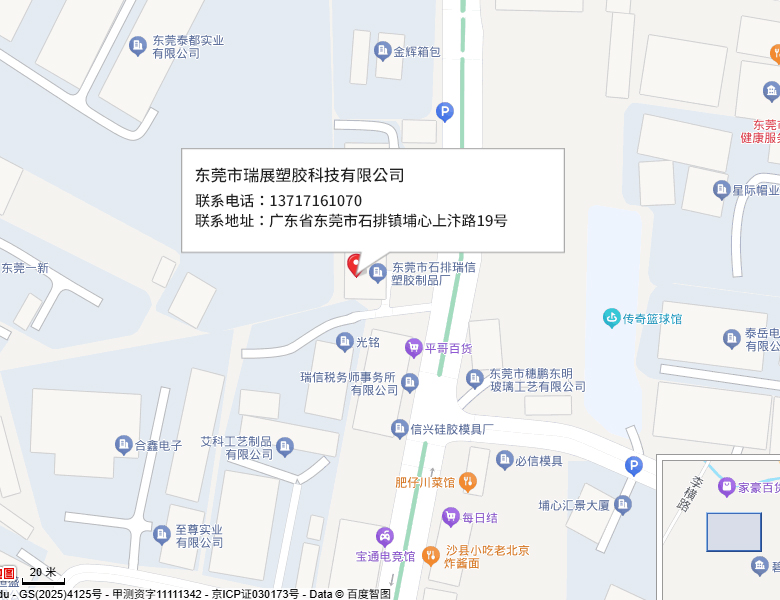Open the 金辉箱包 place marker
The height and width of the screenshot is (600, 780).
(382, 50)
